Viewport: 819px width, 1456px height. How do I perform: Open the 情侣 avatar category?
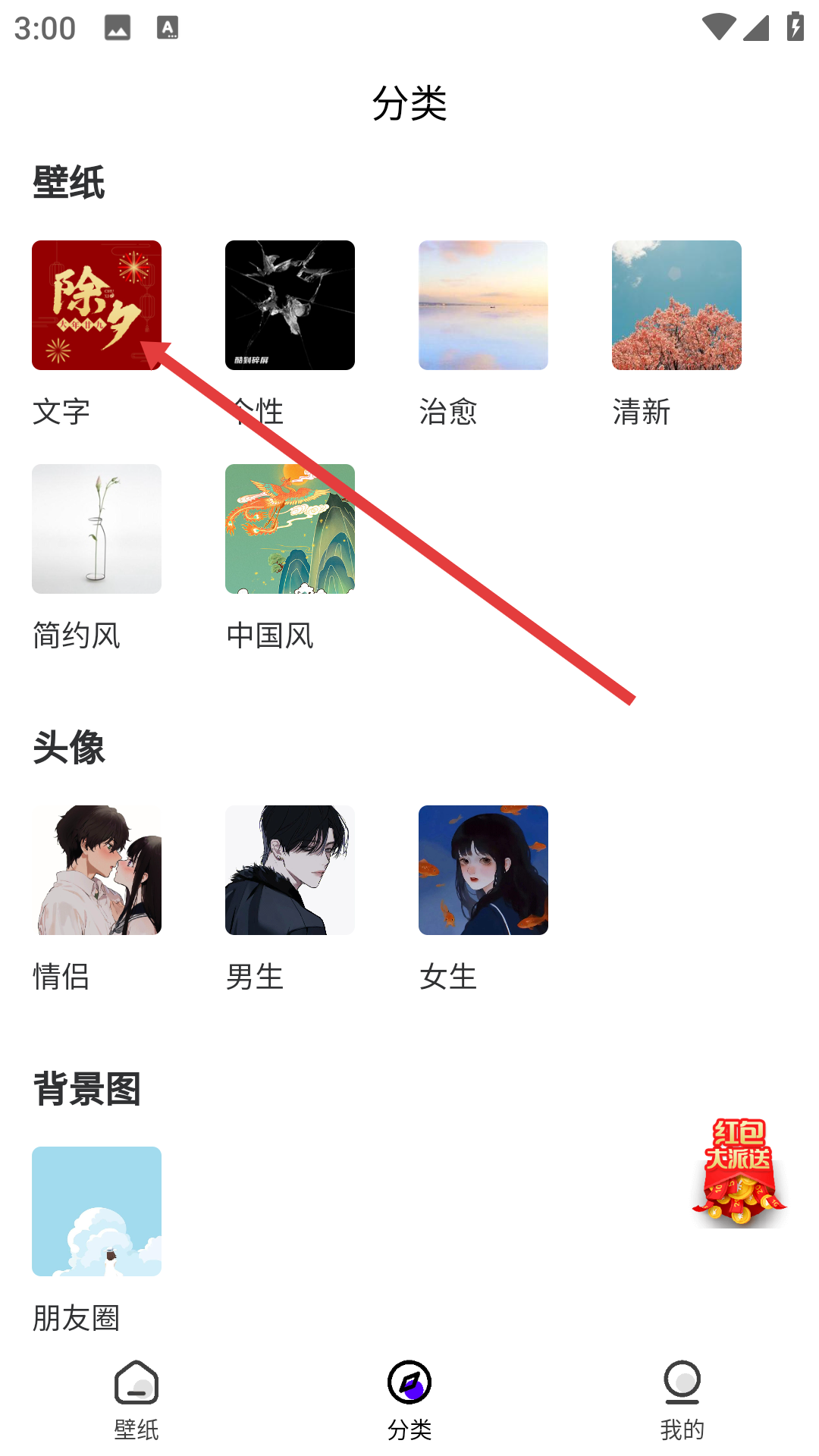[96, 871]
